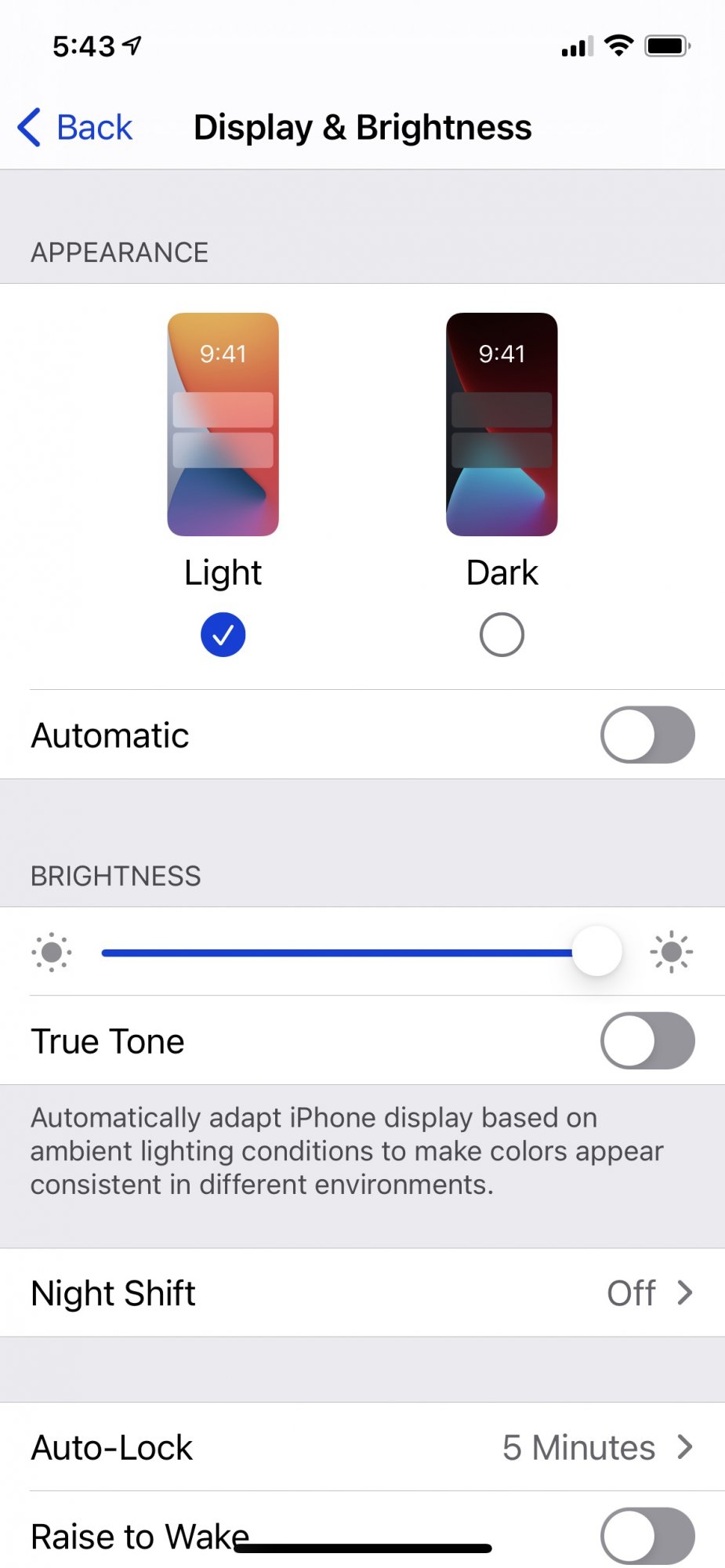Open Night Shift settings
The width and height of the screenshot is (725, 1568).
(x=362, y=1293)
